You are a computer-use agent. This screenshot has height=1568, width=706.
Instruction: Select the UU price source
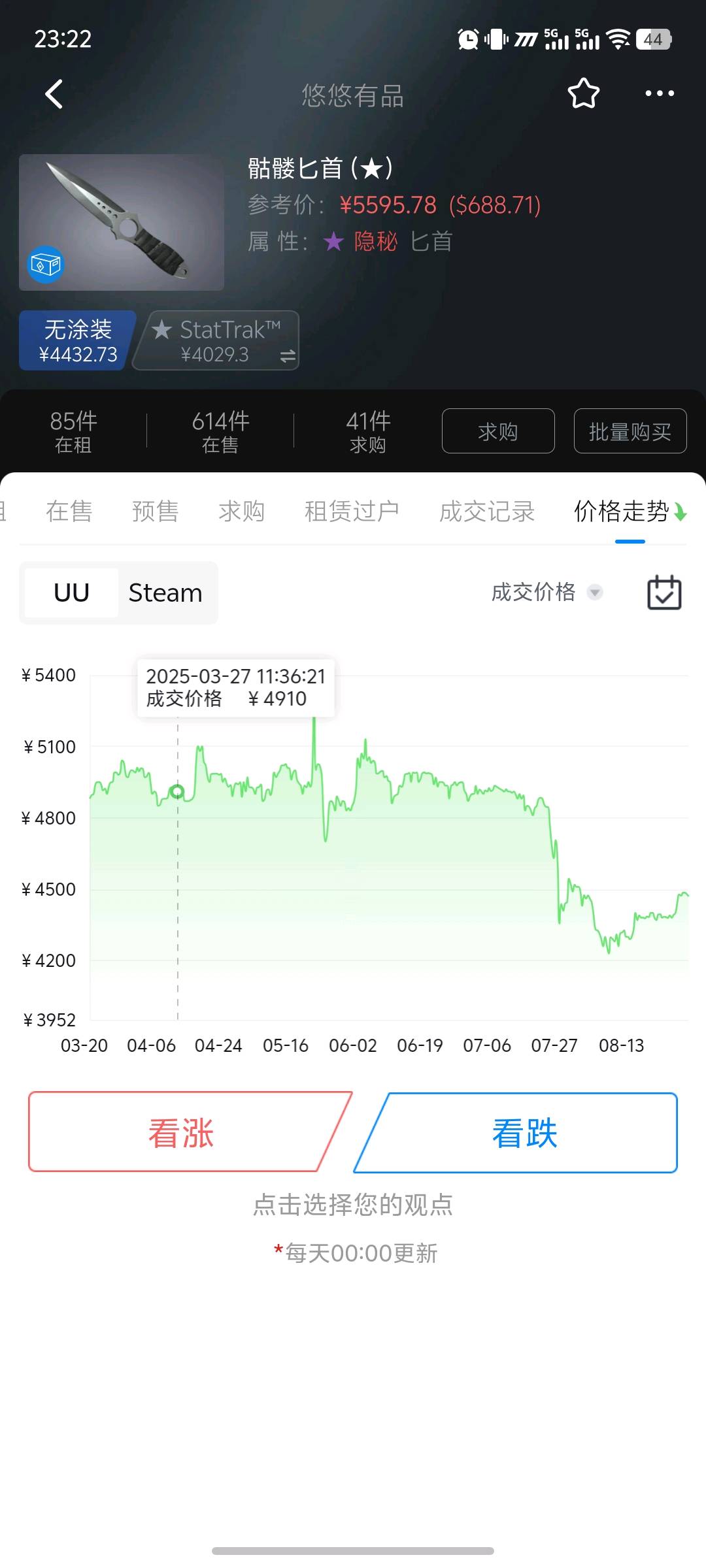click(72, 593)
